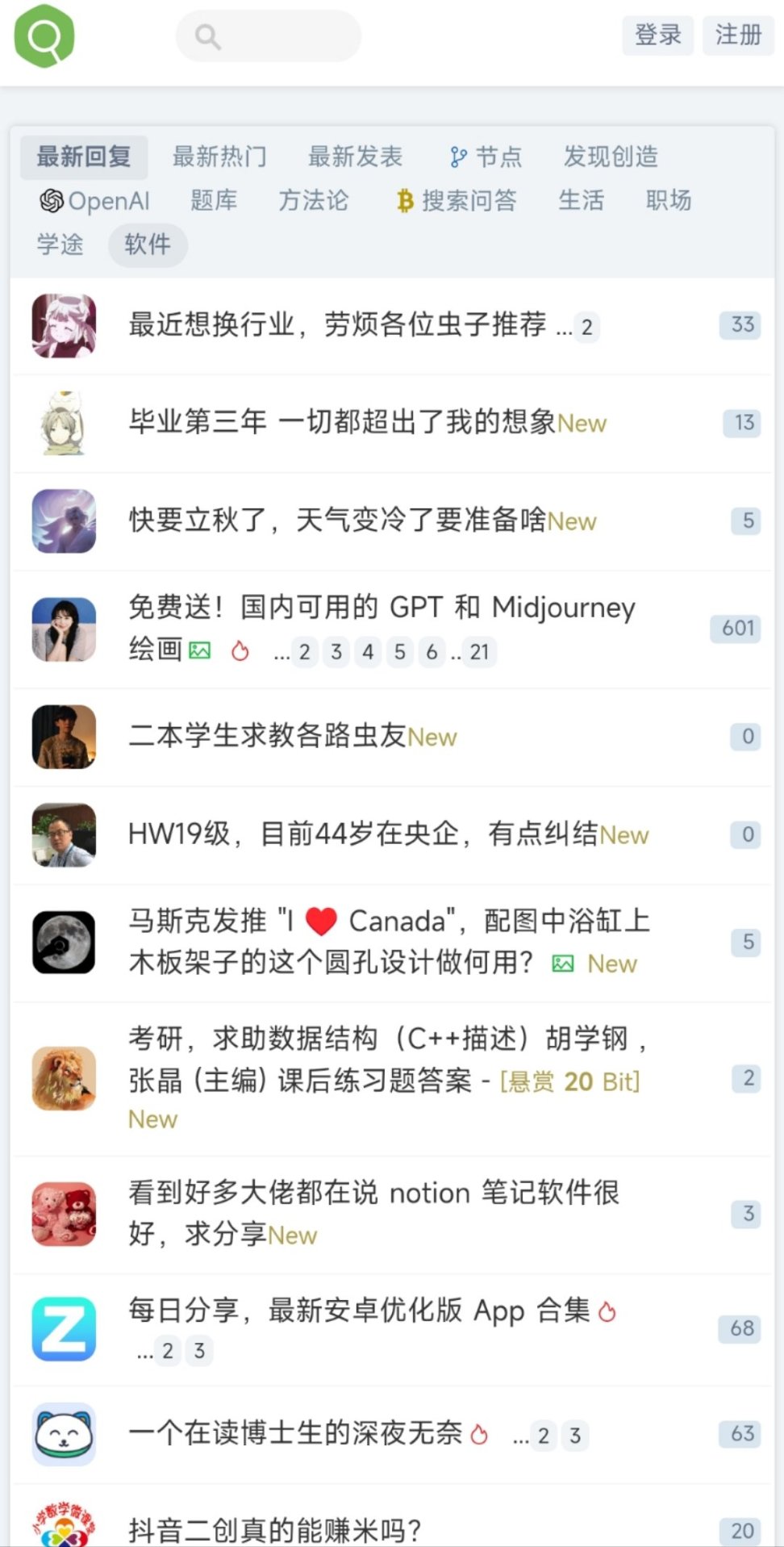Viewport: 784px width, 1547px height.
Task: Select the 题库 category
Action: pyautogui.click(x=214, y=200)
